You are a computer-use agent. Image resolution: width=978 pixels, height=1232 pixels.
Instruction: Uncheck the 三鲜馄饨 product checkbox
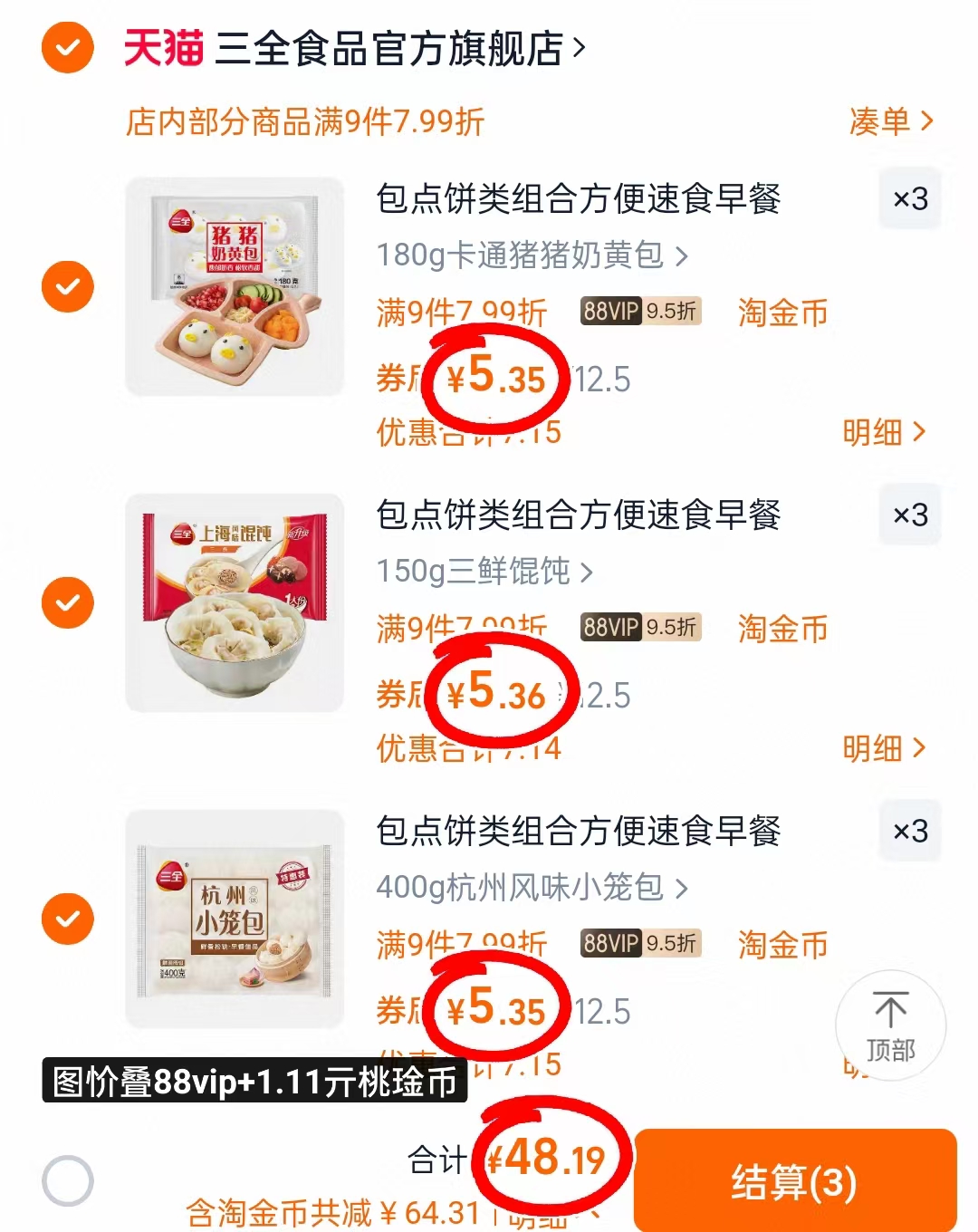[x=67, y=602]
